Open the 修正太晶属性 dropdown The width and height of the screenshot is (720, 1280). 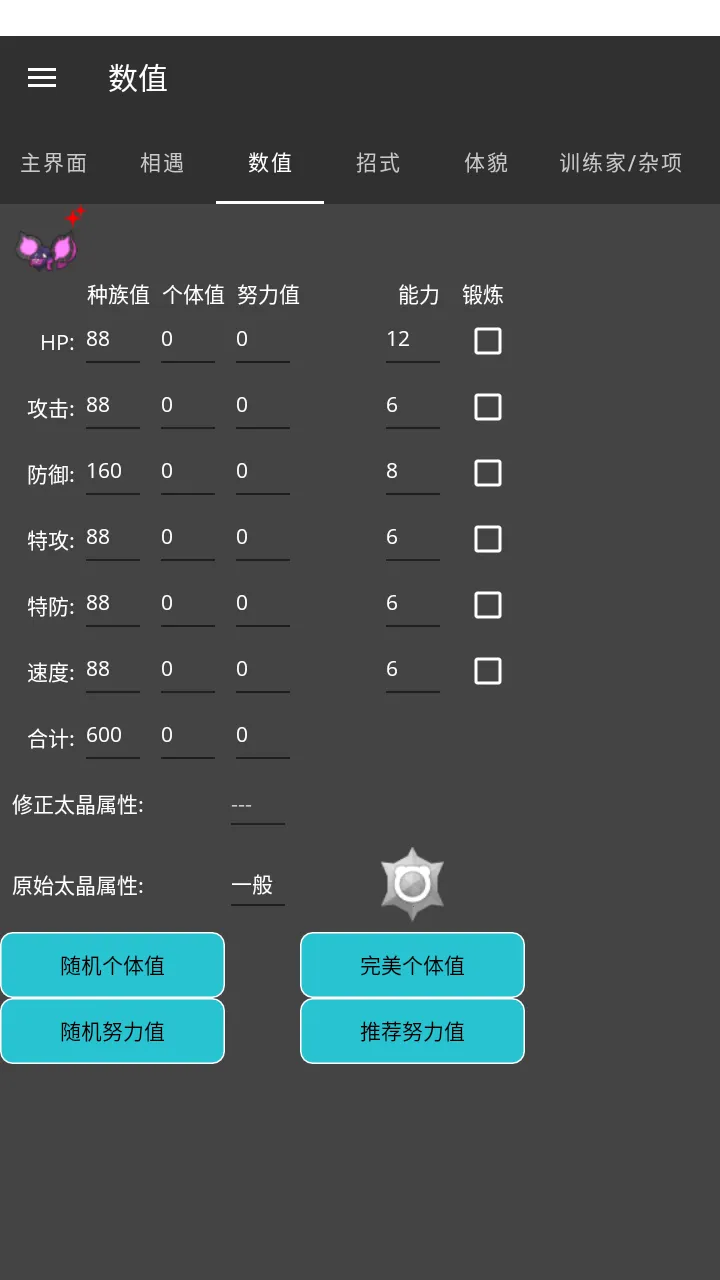coord(257,805)
